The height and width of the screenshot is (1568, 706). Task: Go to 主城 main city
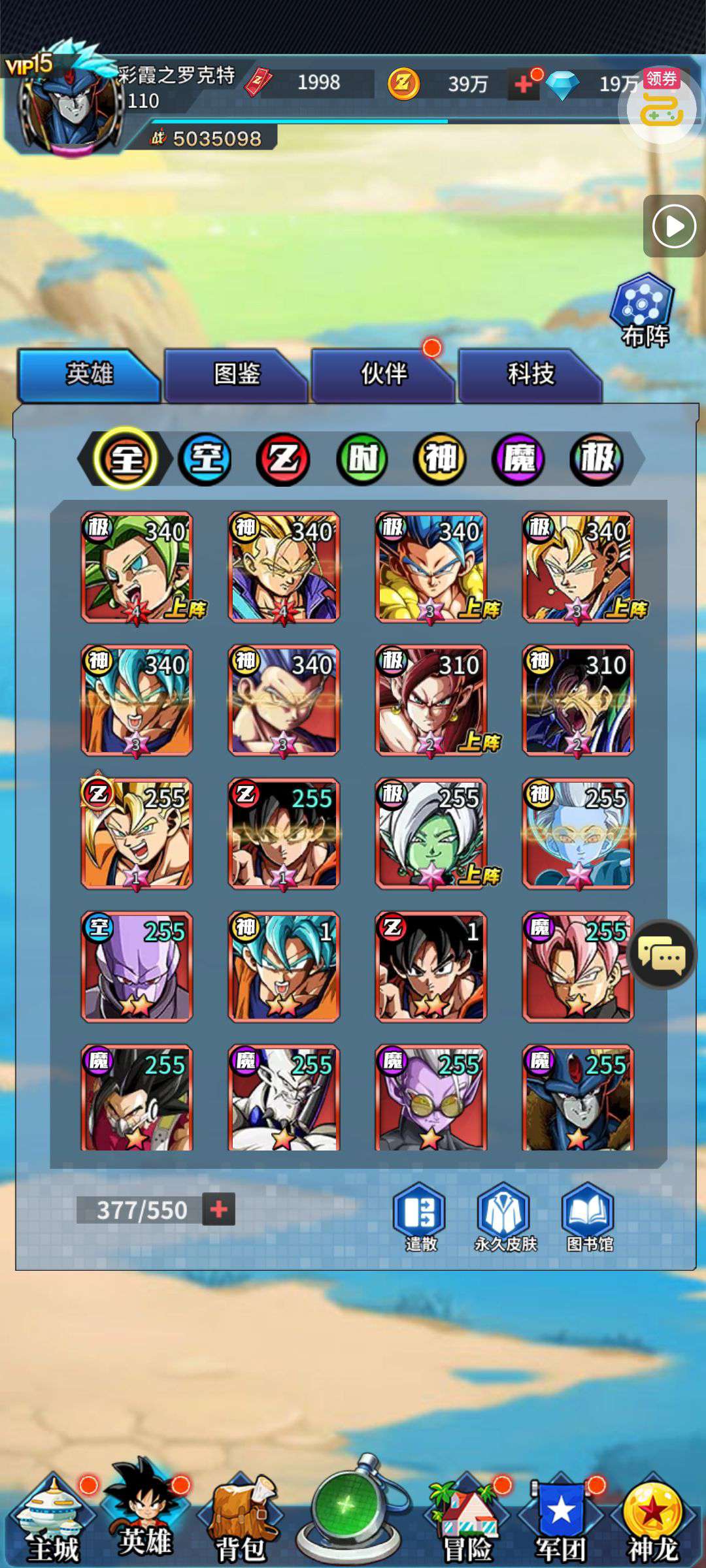tap(52, 1518)
